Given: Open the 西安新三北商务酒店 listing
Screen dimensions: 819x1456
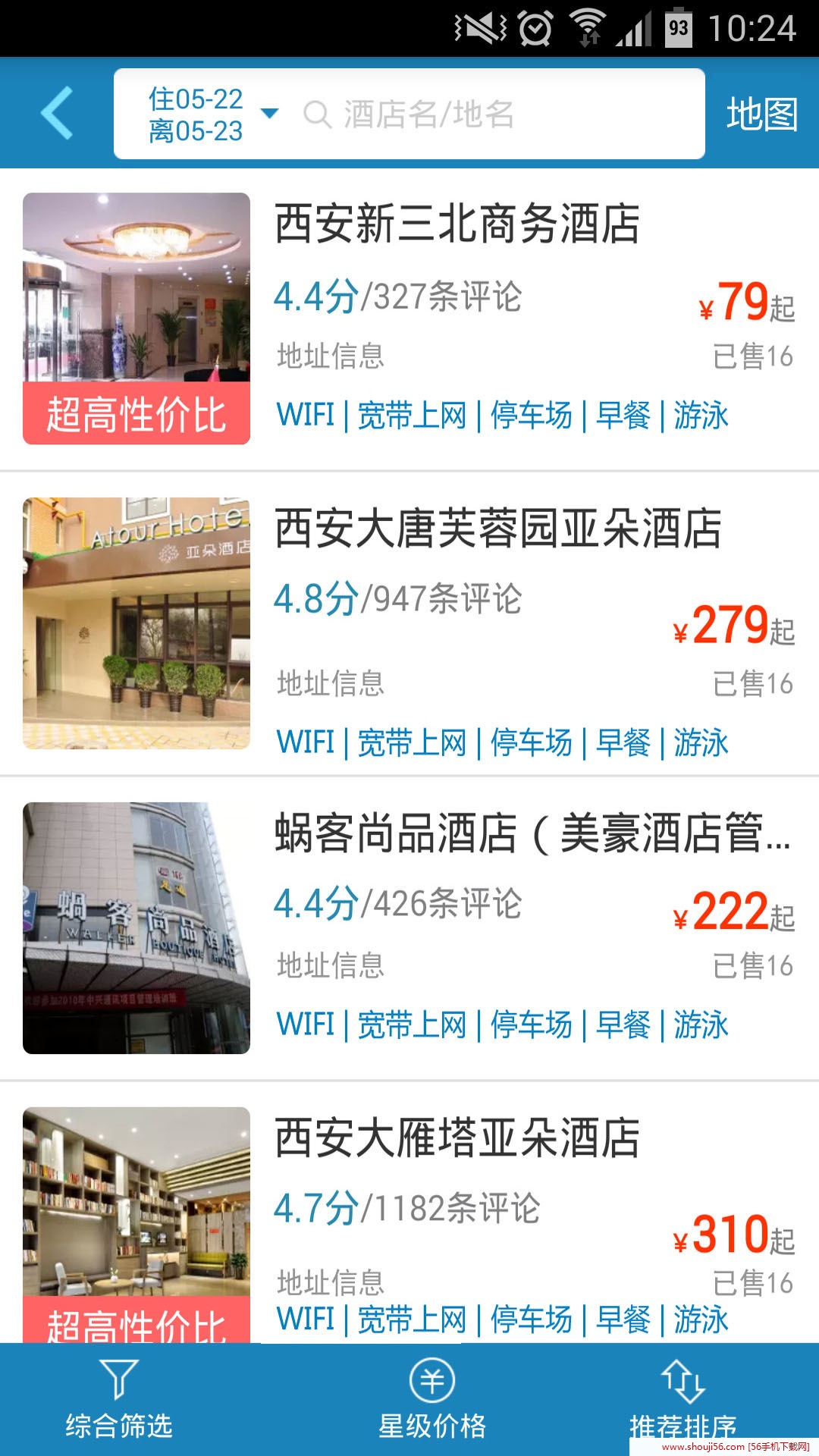Looking at the screenshot, I should tap(457, 224).
